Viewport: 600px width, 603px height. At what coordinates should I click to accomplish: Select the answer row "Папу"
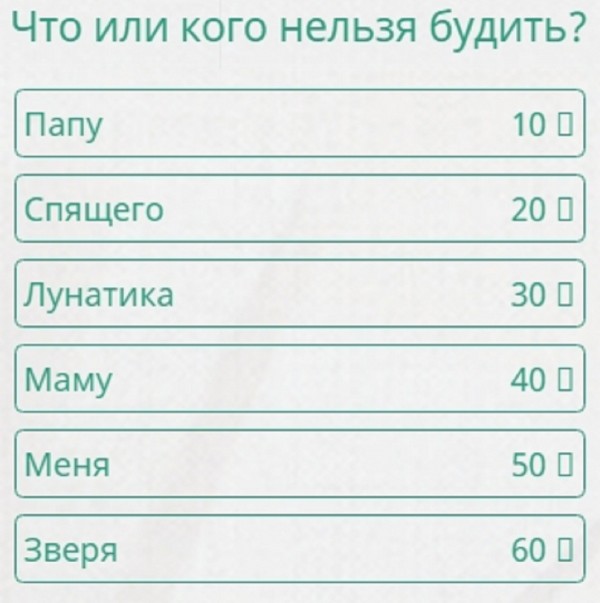click(299, 124)
